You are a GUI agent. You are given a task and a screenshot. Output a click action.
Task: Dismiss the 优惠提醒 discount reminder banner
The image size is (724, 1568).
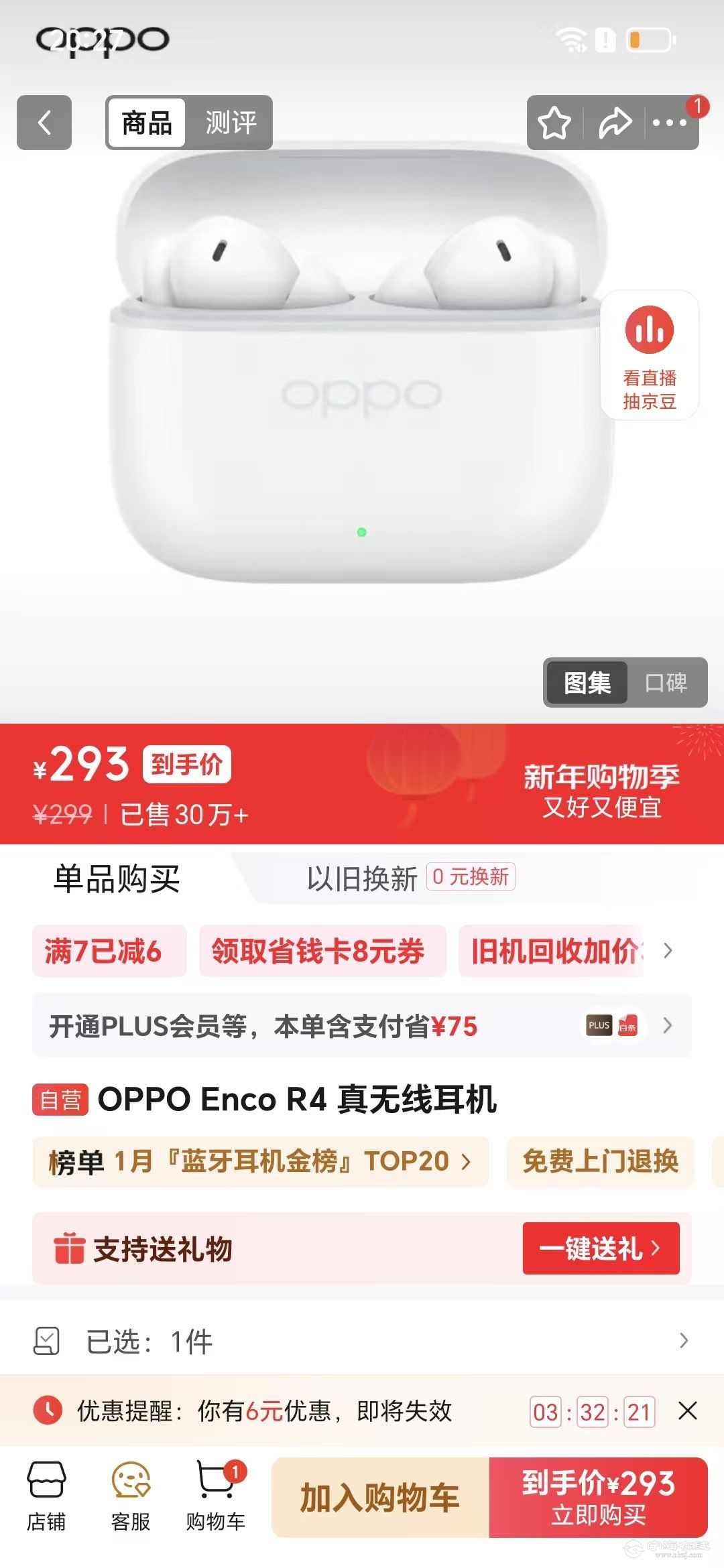pos(688,1411)
